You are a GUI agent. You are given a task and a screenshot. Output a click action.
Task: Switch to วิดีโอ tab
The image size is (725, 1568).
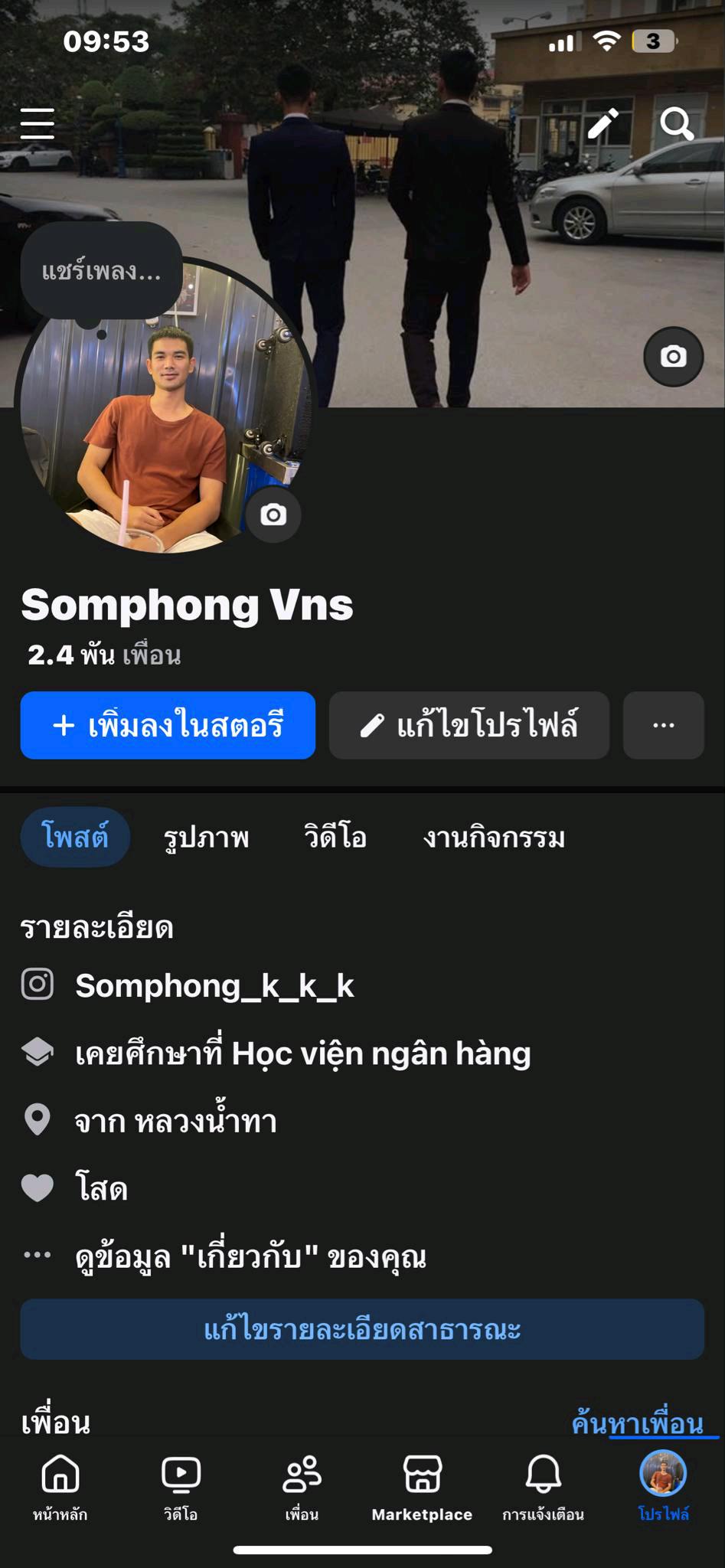335,838
